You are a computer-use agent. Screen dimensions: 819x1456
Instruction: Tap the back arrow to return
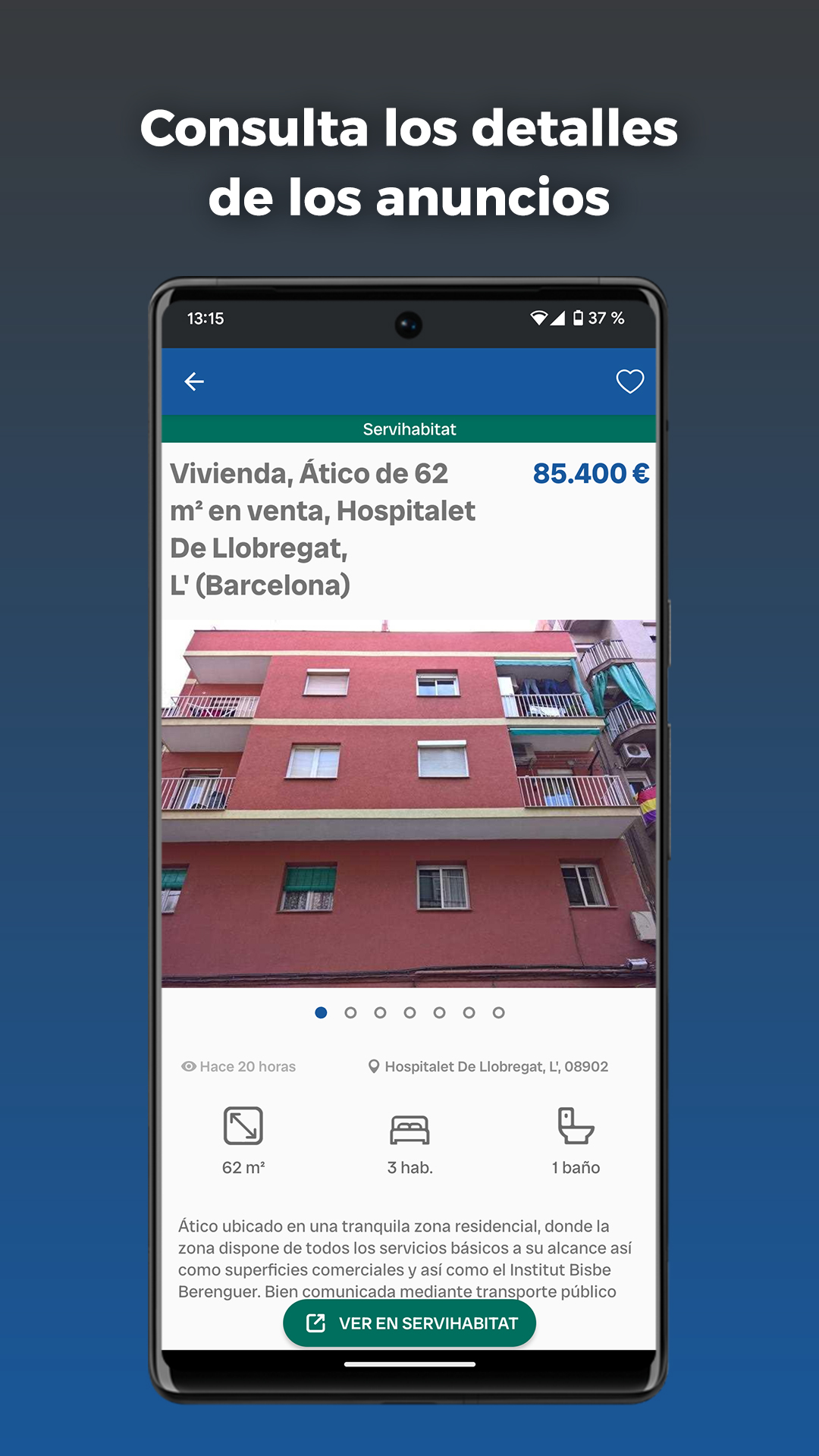click(196, 381)
